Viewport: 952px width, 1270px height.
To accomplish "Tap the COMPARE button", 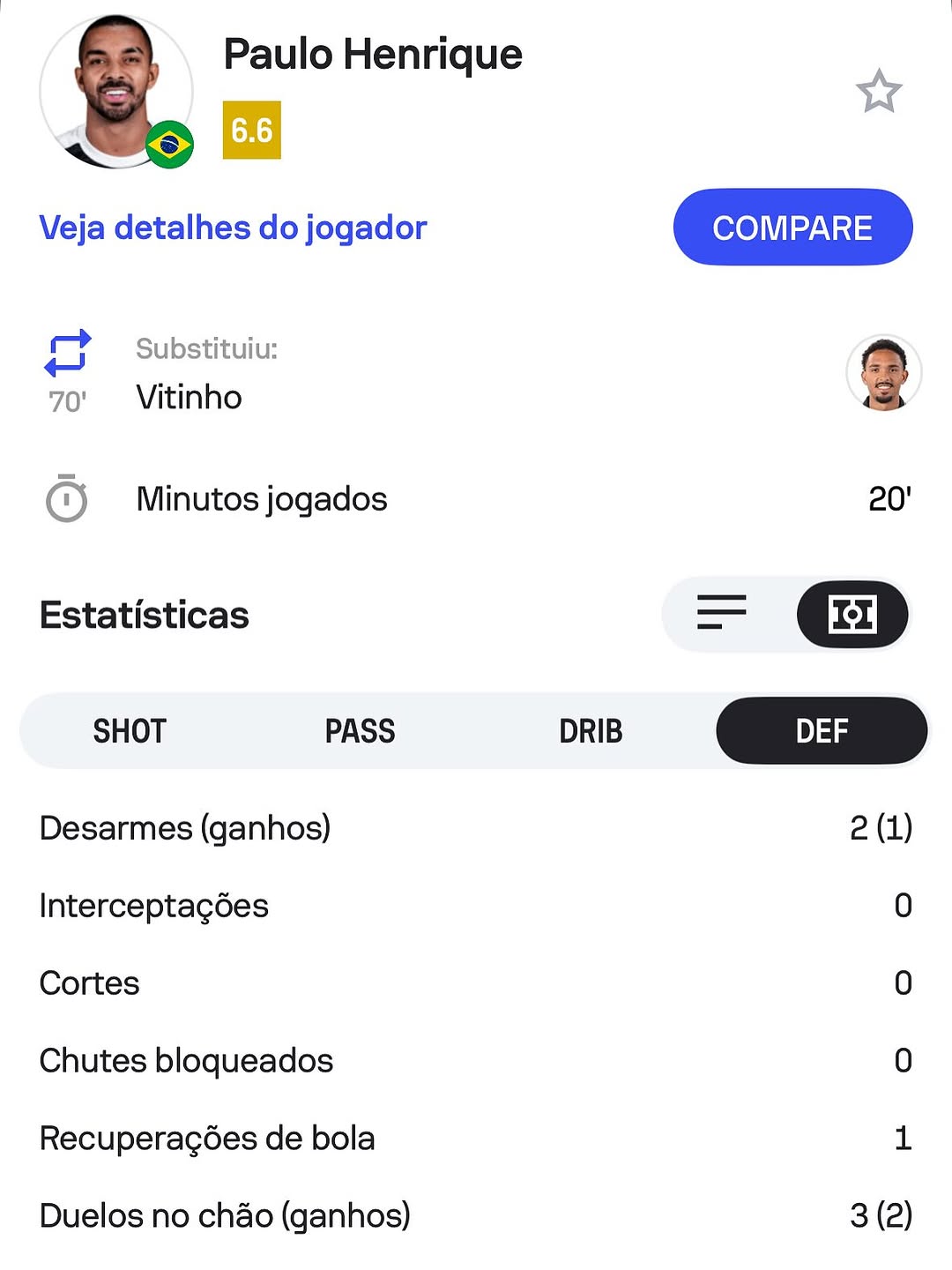I will click(x=792, y=228).
